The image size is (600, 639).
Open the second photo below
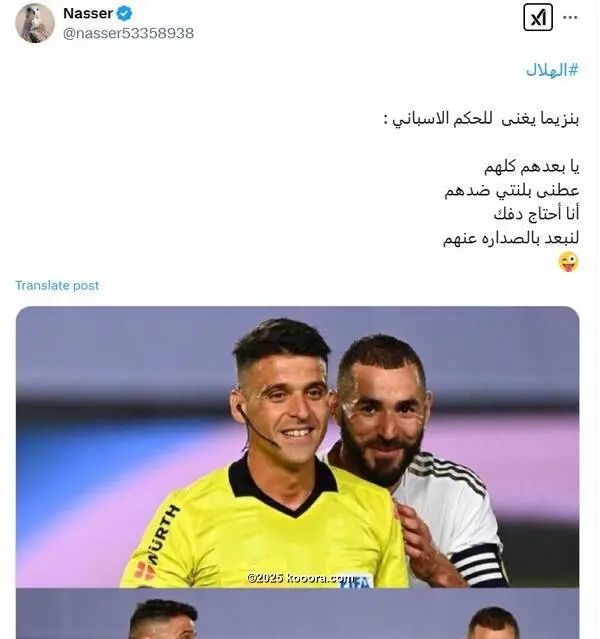[297, 615]
